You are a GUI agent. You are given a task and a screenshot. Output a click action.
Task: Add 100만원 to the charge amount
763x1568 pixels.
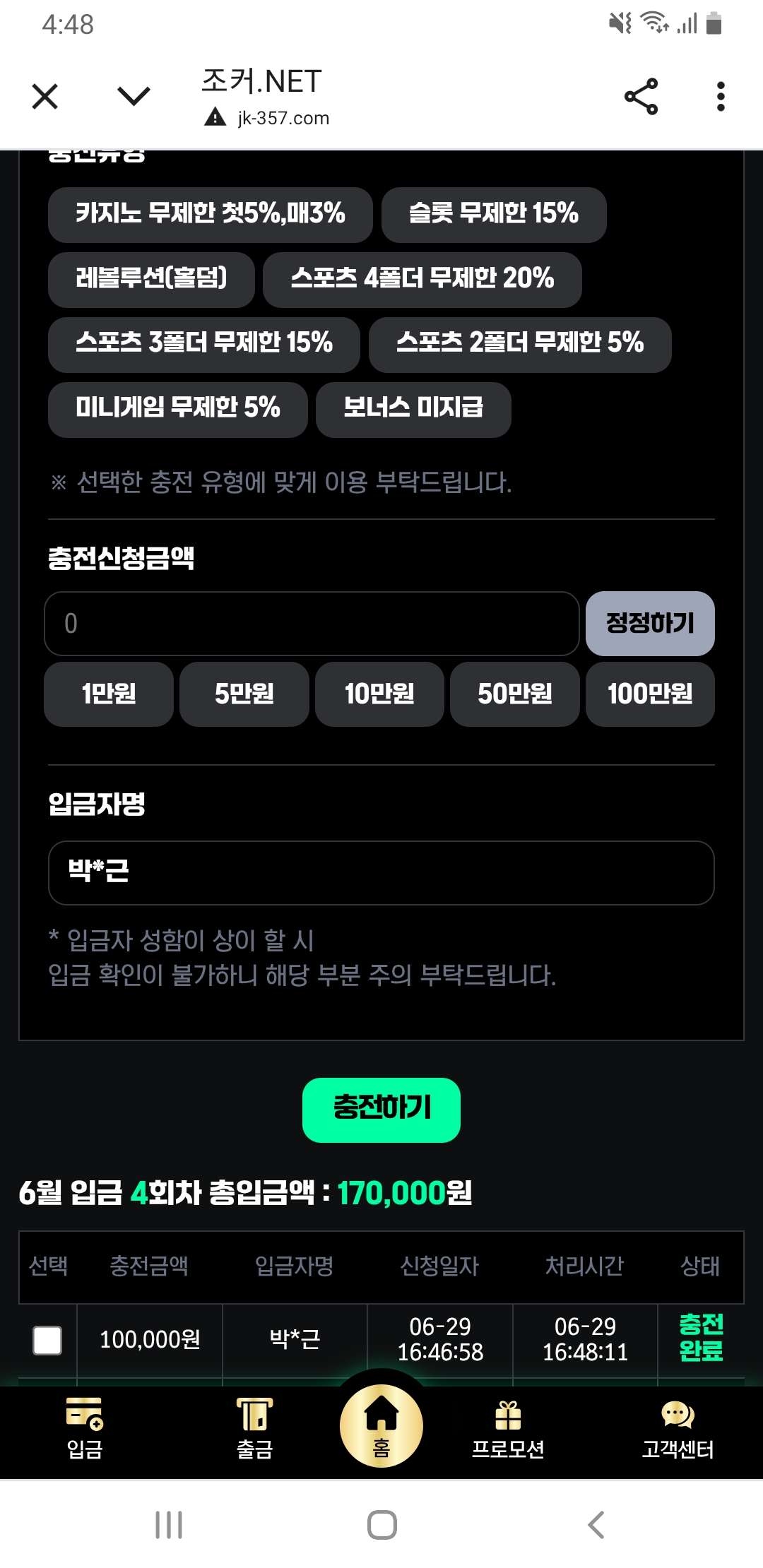tap(649, 694)
